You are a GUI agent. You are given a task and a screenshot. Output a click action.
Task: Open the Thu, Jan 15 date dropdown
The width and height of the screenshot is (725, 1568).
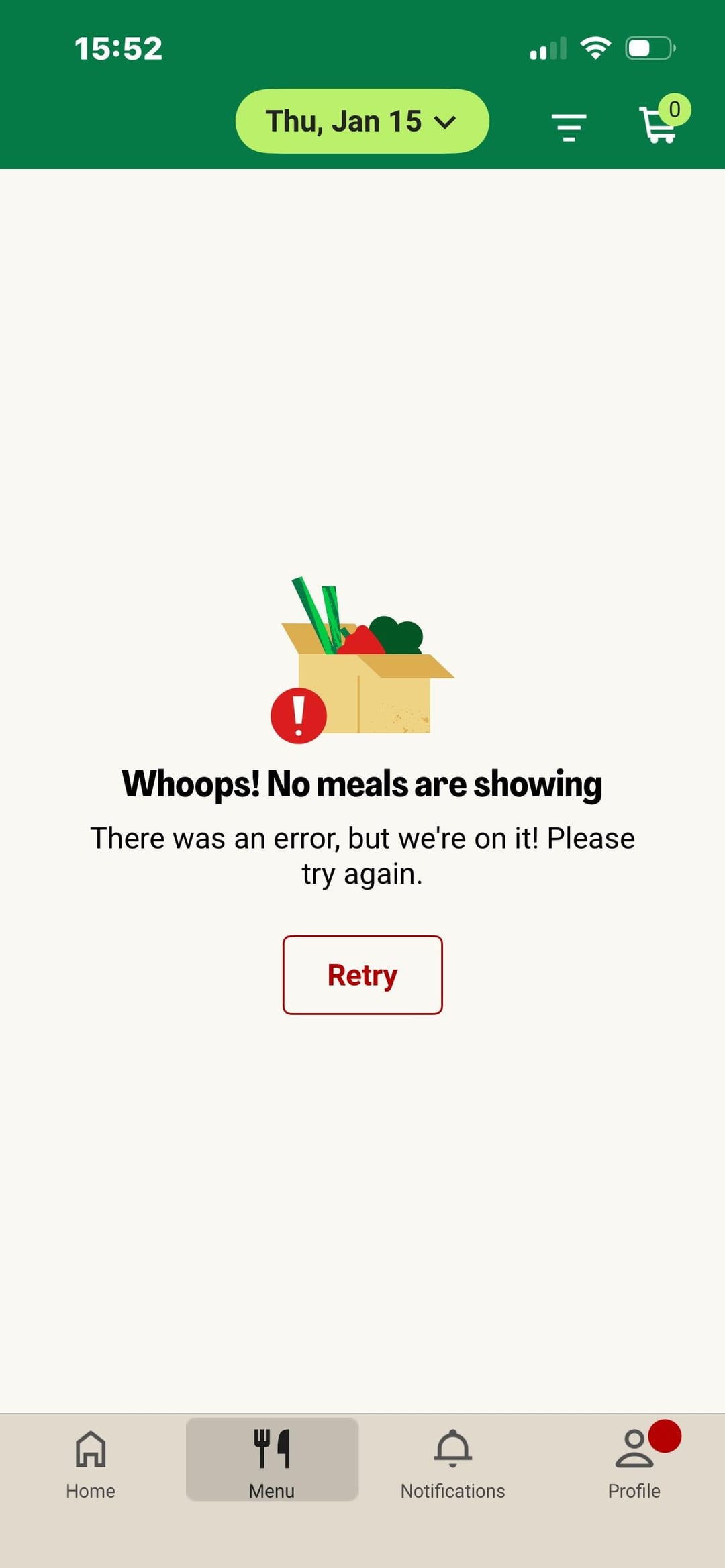coord(362,121)
